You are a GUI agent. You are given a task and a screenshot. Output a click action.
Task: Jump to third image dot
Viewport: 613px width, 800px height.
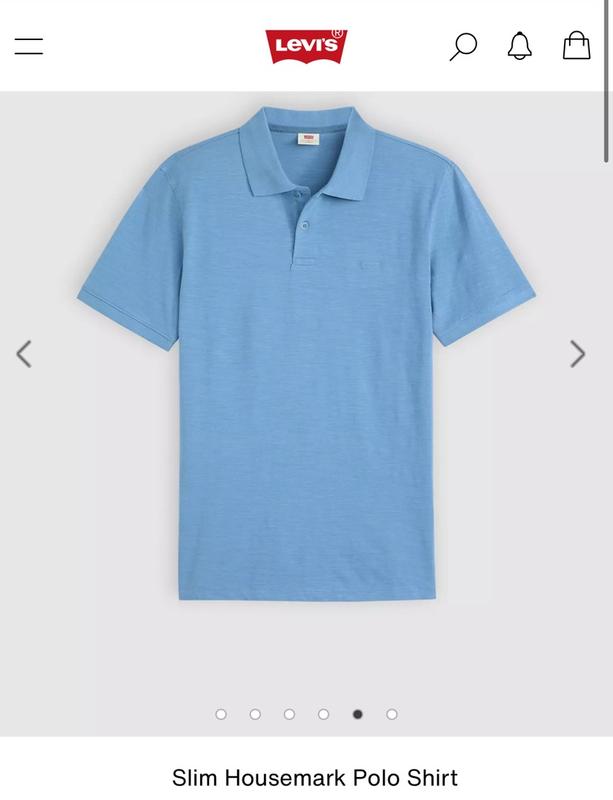tap(289, 714)
